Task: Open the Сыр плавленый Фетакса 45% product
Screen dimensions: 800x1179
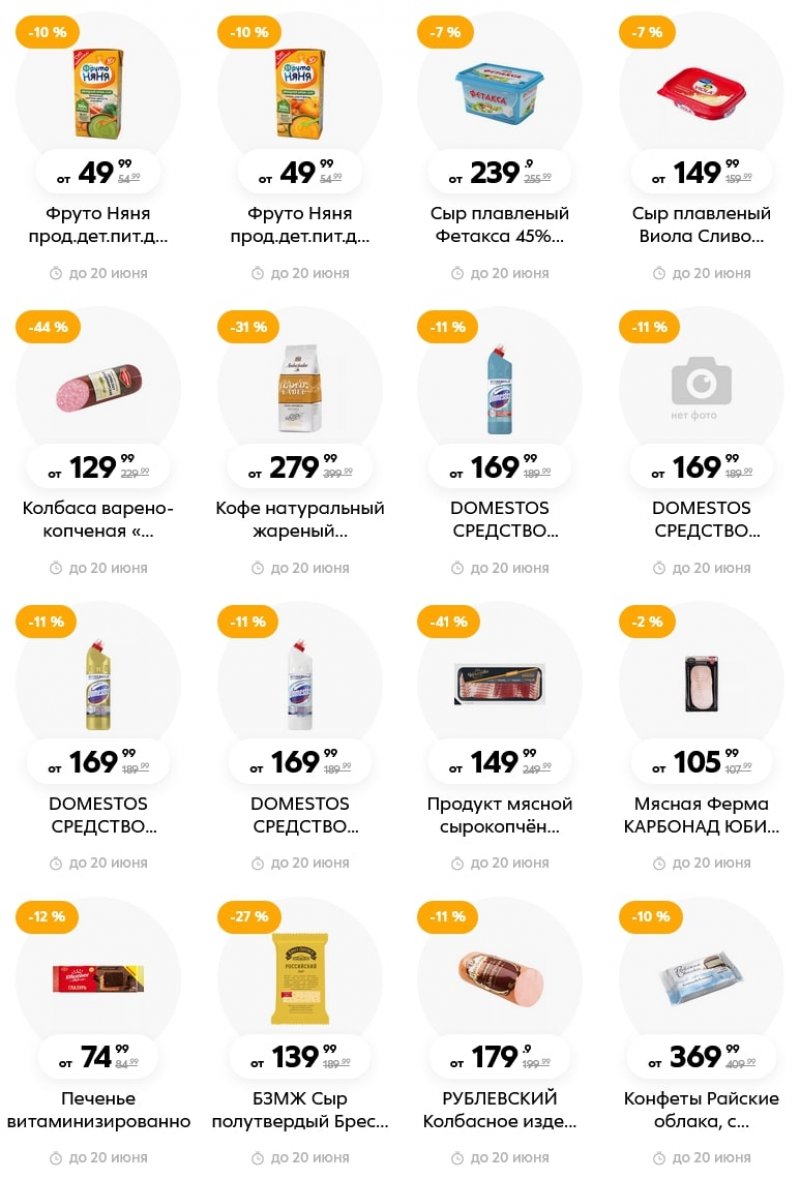Action: 499,225
